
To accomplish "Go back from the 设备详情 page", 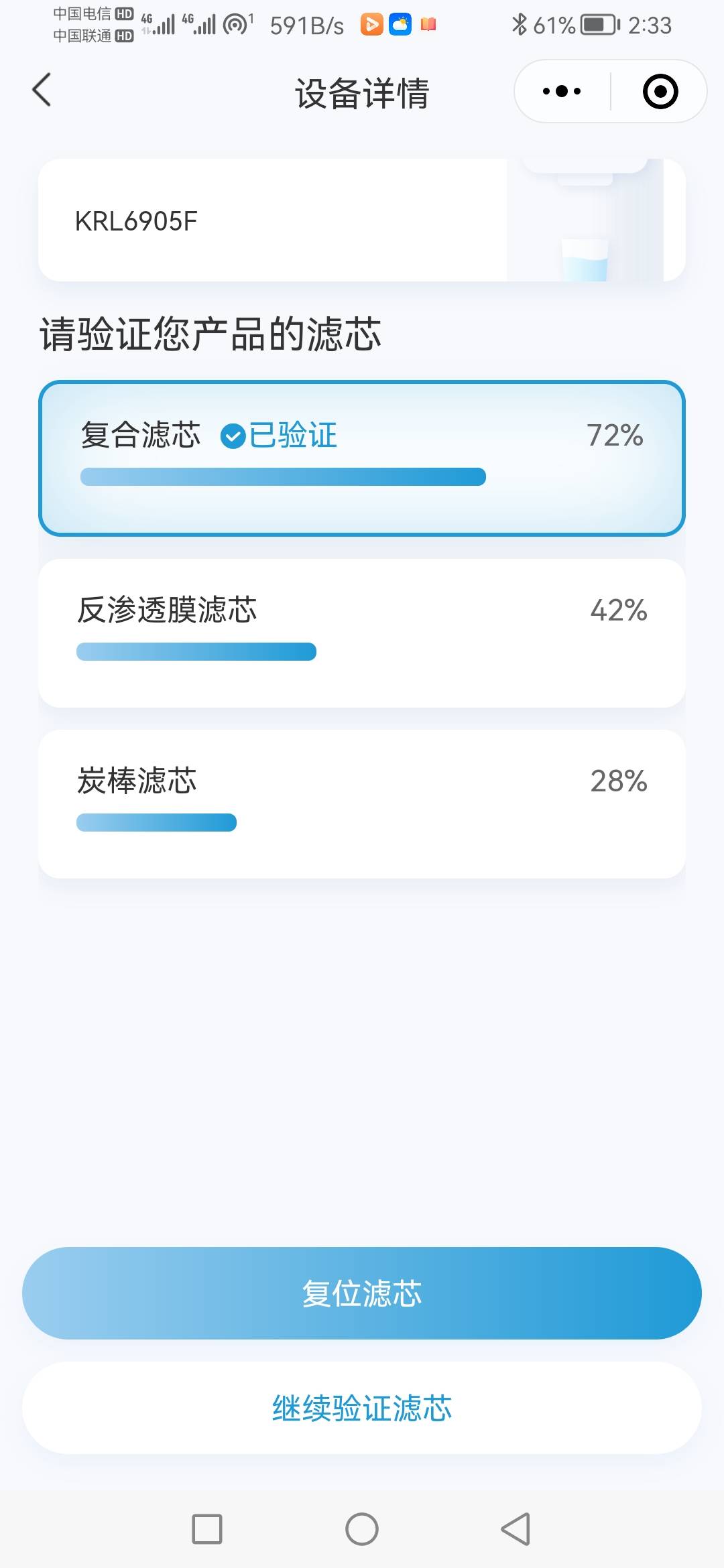I will point(42,90).
